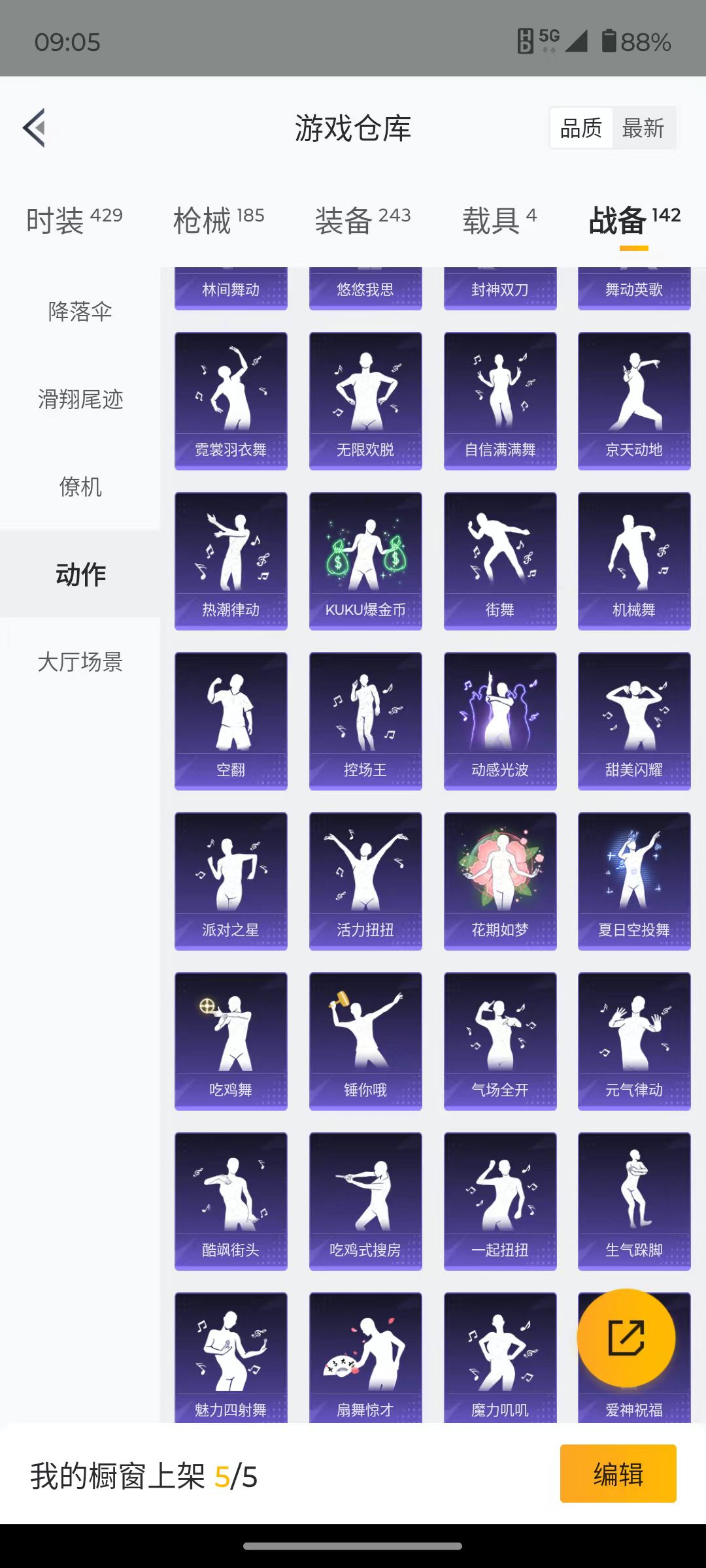The width and height of the screenshot is (706, 1568).
Task: Open the 大厅场景 category
Action: tap(80, 661)
